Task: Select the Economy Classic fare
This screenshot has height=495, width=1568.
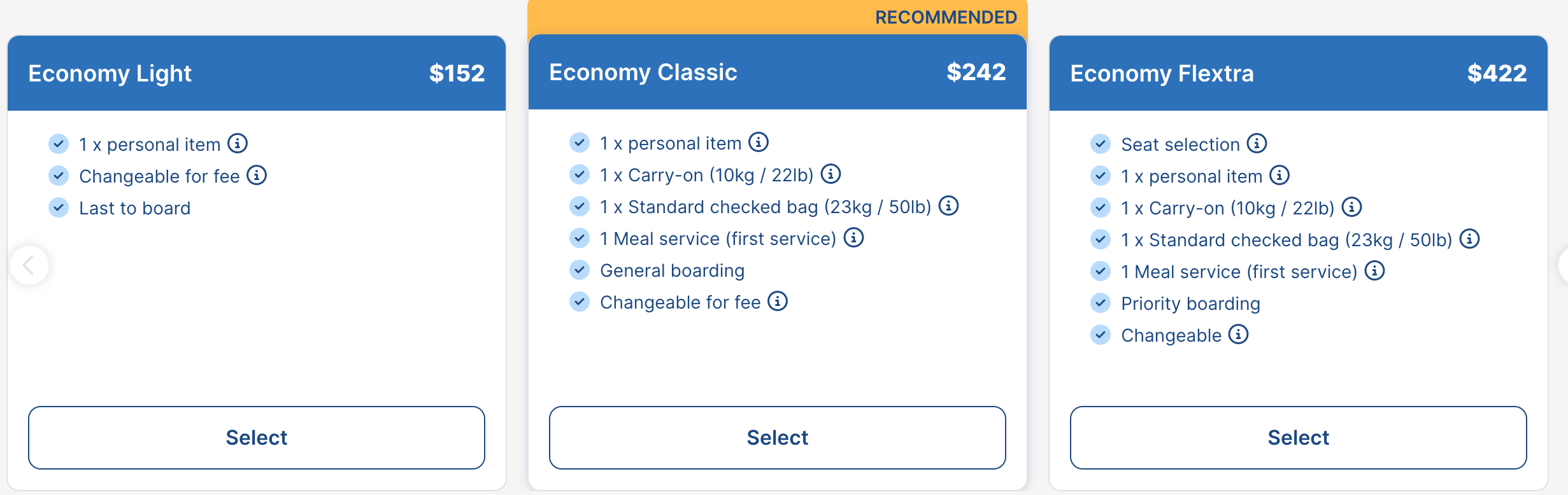Action: click(777, 438)
